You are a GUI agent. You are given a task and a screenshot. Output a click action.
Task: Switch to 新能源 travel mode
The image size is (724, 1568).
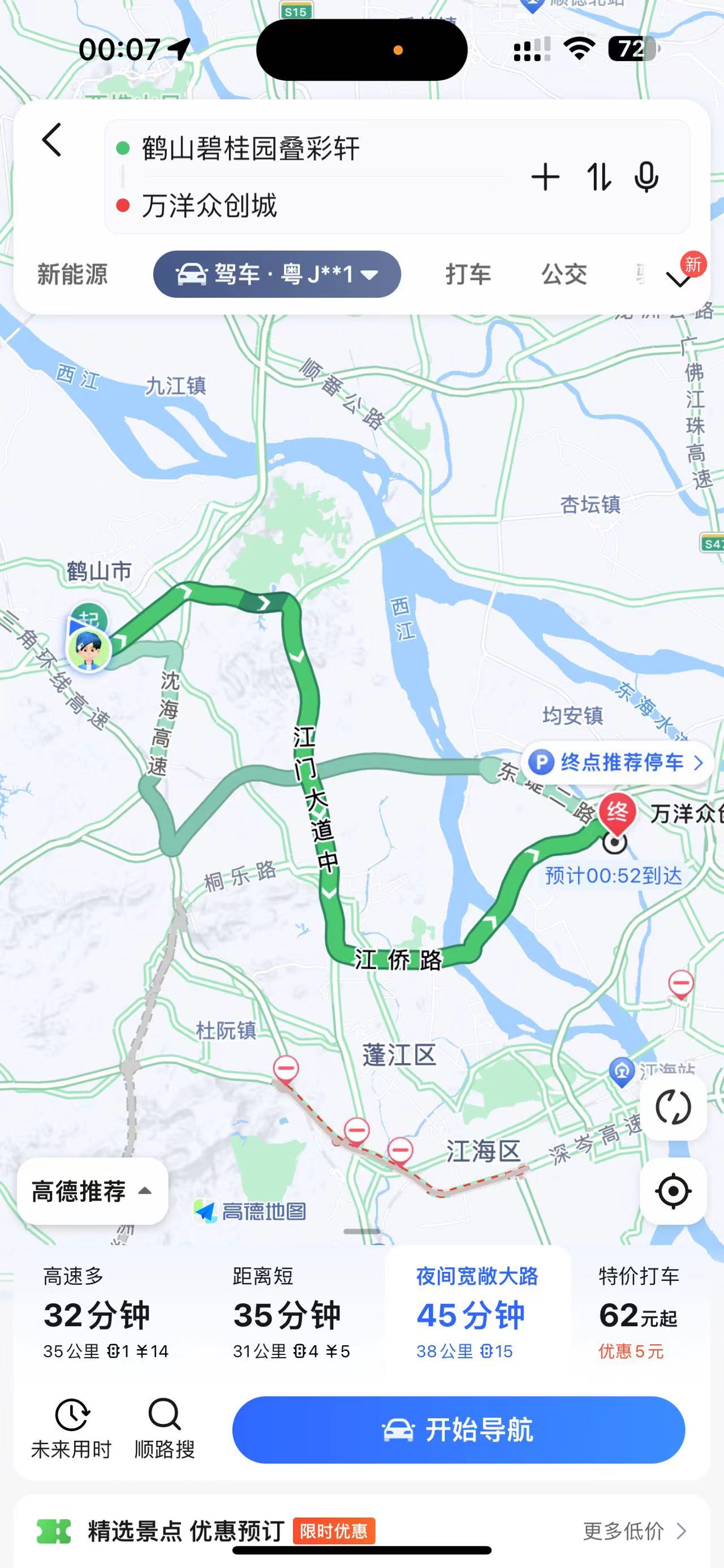72,274
